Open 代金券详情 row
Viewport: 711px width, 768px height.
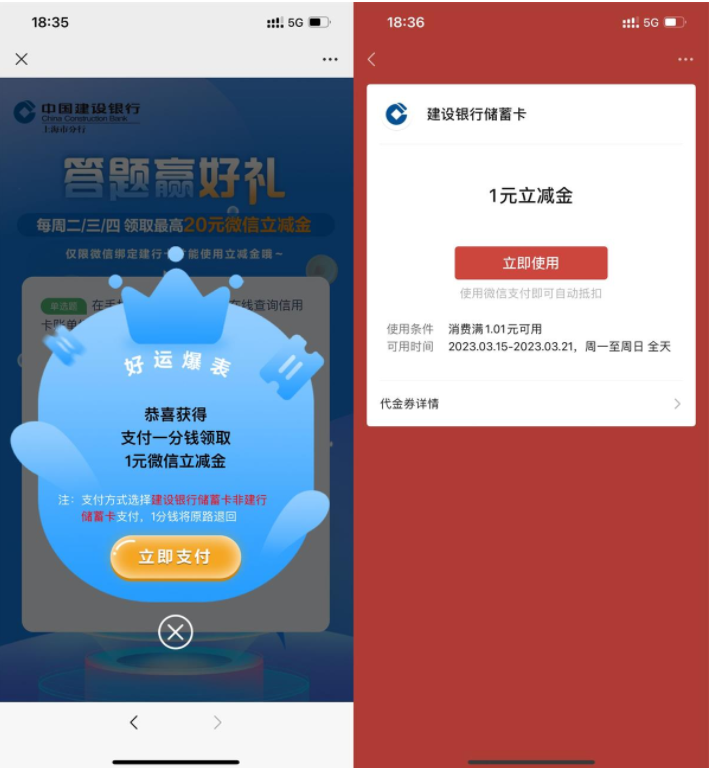(x=530, y=404)
